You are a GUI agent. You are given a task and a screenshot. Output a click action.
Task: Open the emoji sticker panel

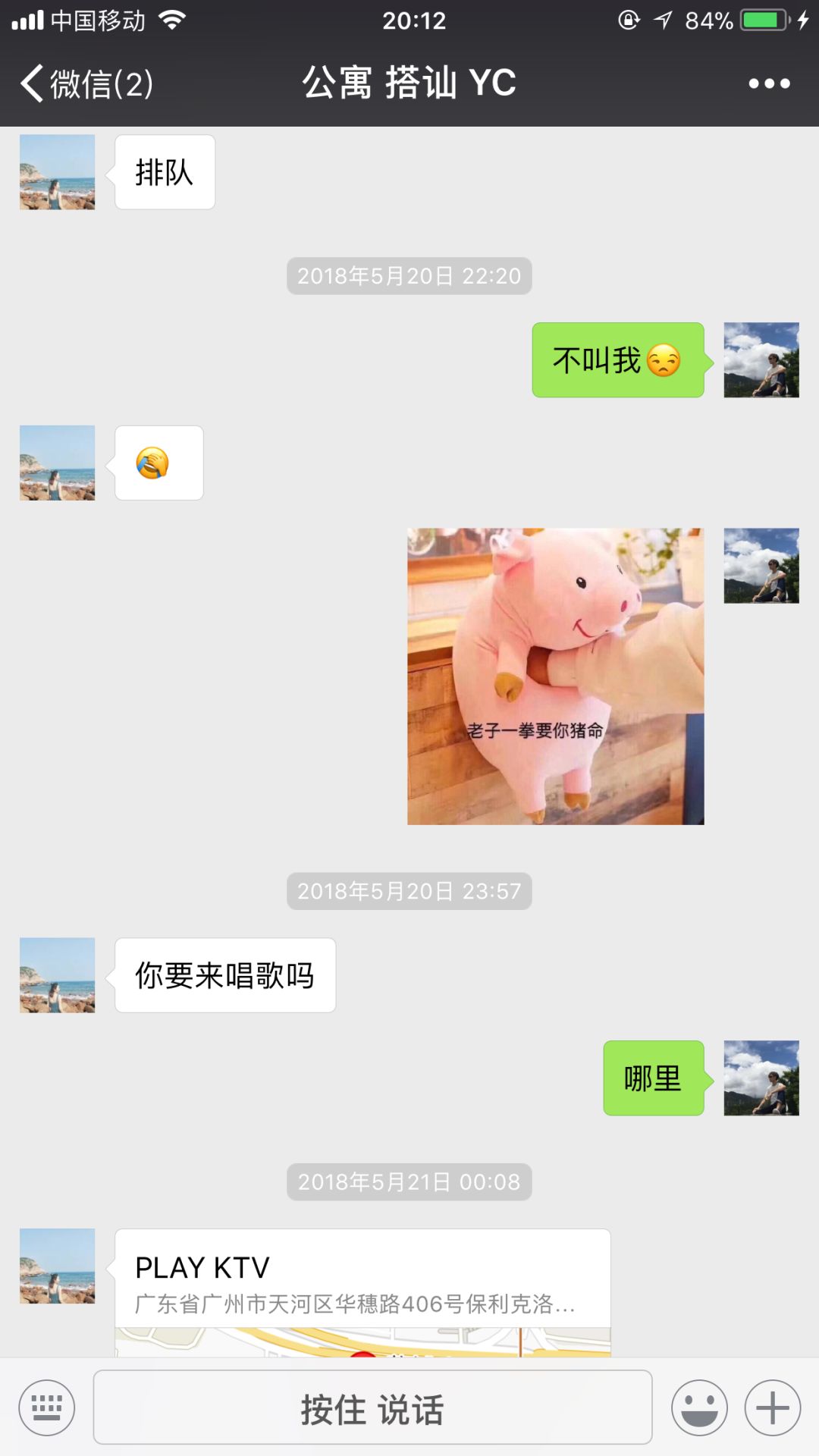click(x=699, y=1408)
